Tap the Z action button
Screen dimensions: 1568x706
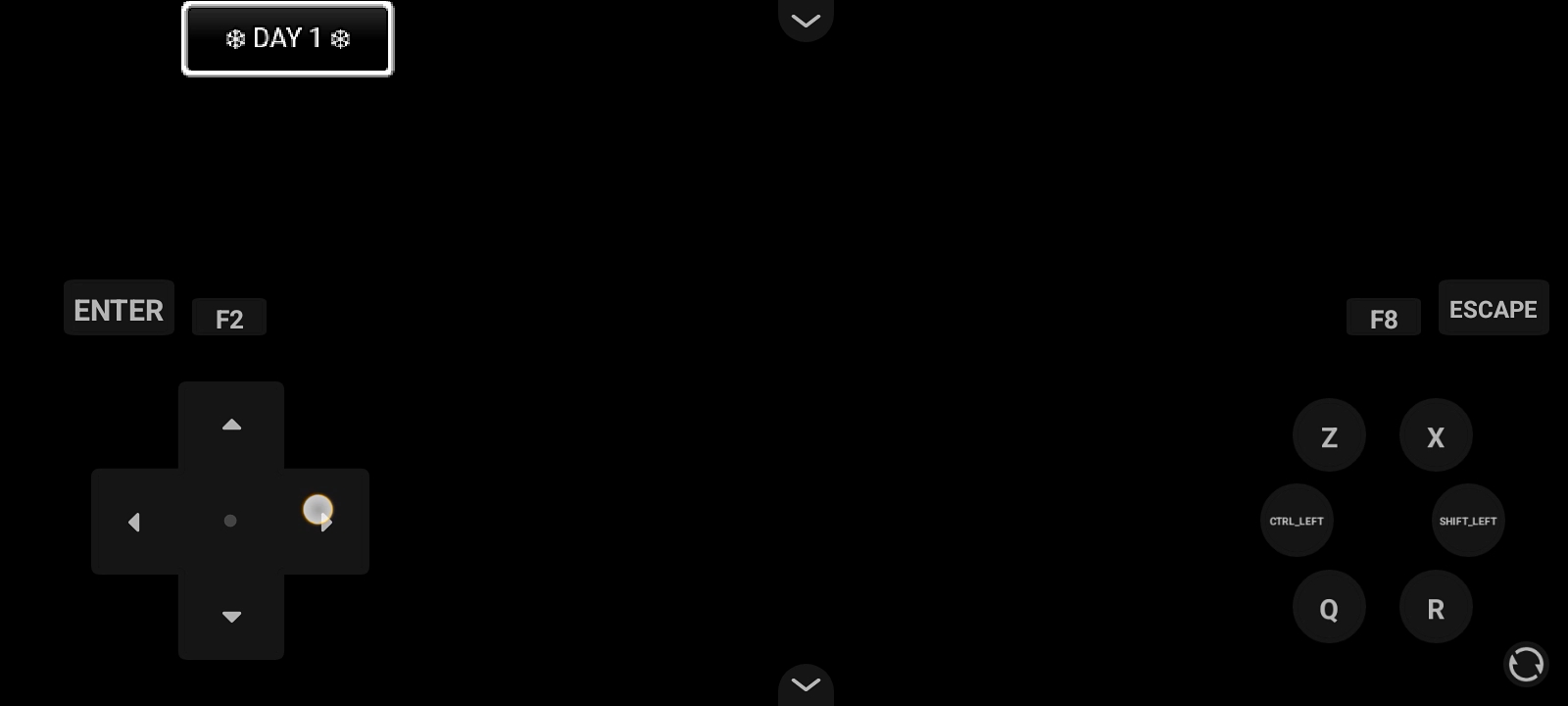pyautogui.click(x=1329, y=436)
